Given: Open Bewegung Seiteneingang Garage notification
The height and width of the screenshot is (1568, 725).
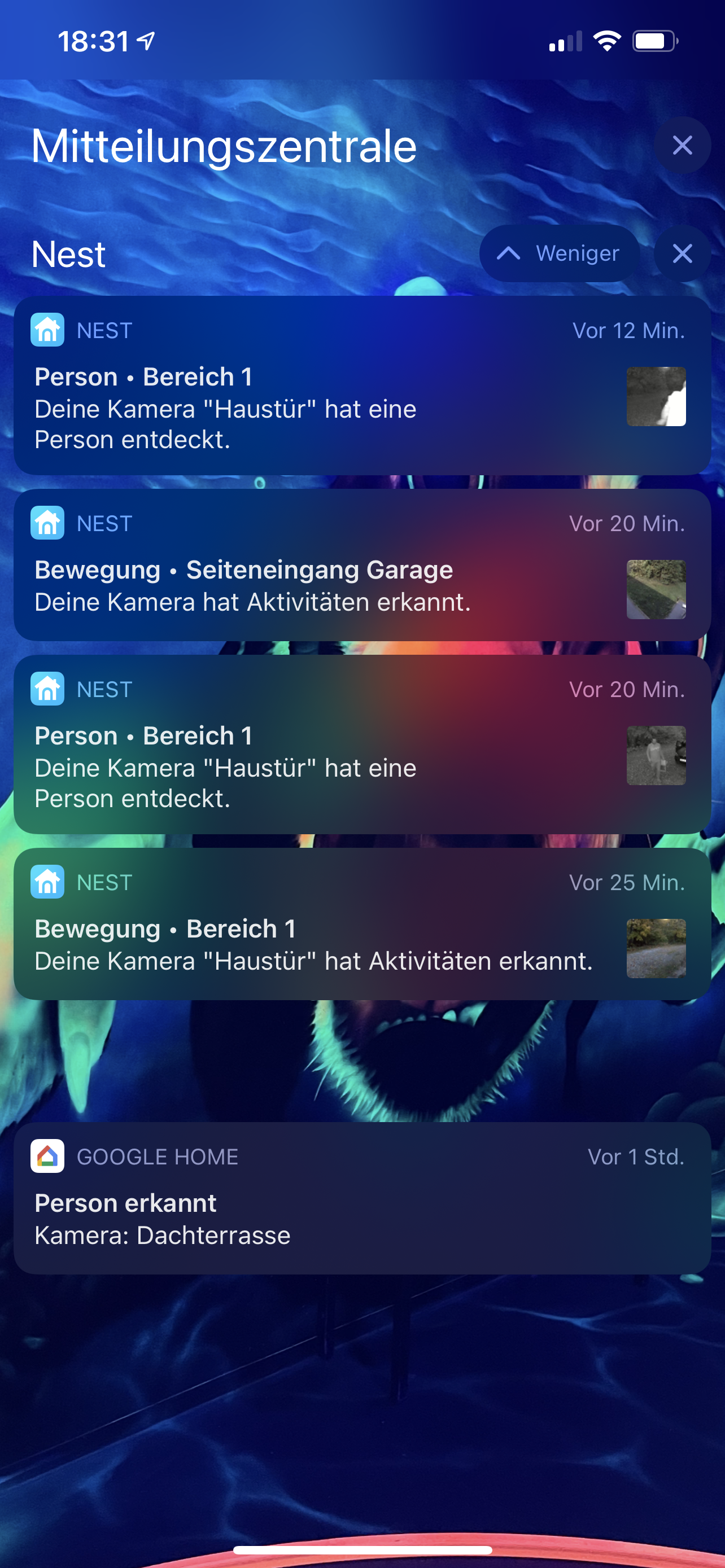Looking at the screenshot, I should (x=361, y=565).
